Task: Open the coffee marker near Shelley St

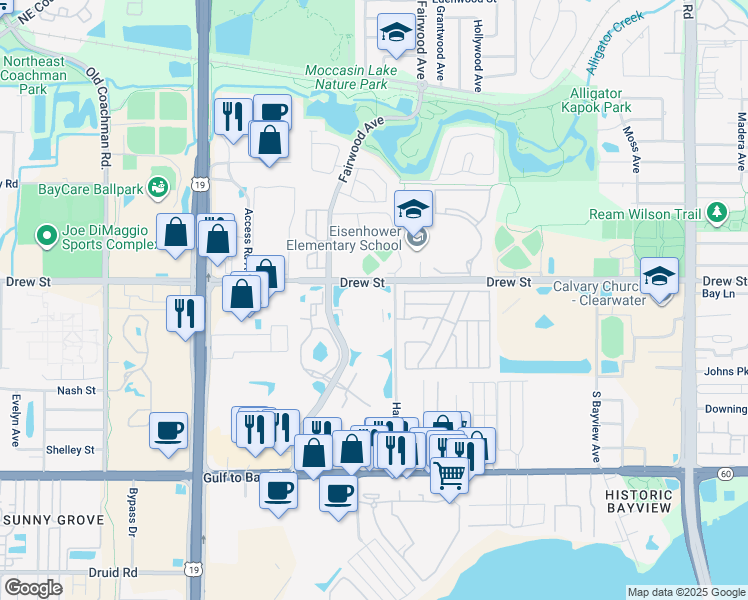Action: click(168, 431)
